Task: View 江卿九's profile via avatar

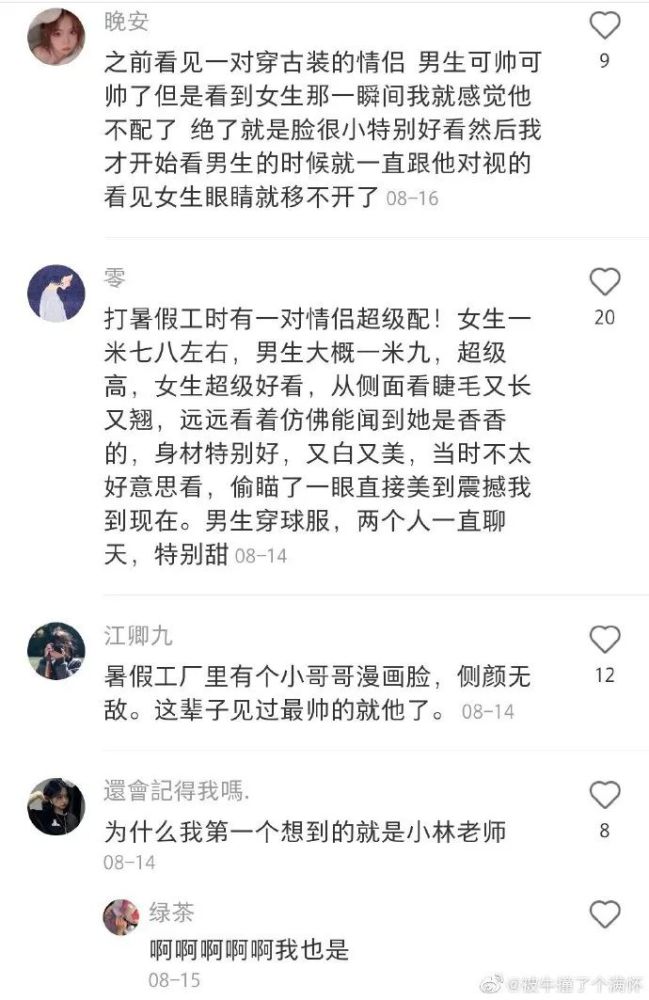Action: click(56, 650)
